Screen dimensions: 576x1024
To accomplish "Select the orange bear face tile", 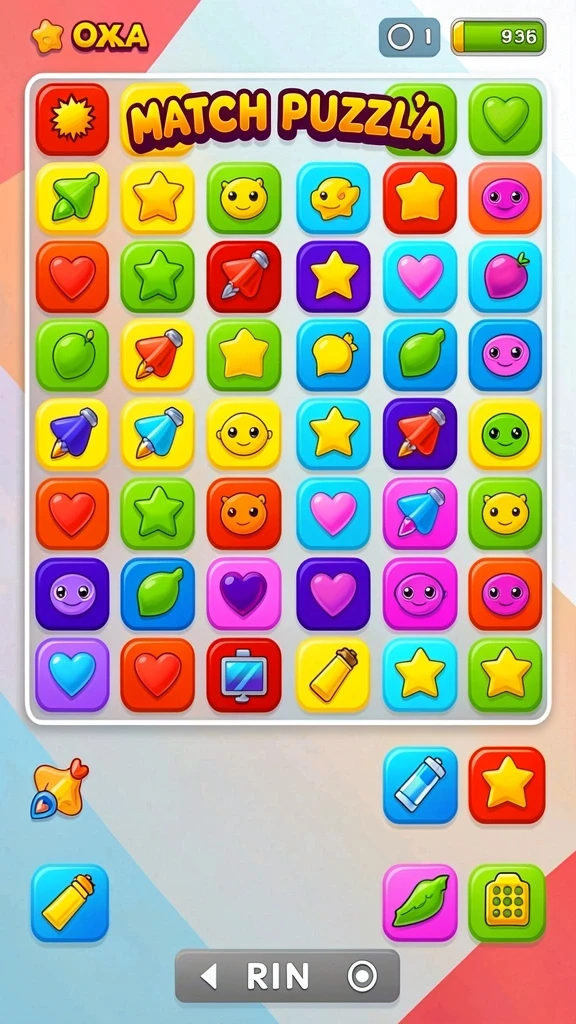I will (x=244, y=514).
